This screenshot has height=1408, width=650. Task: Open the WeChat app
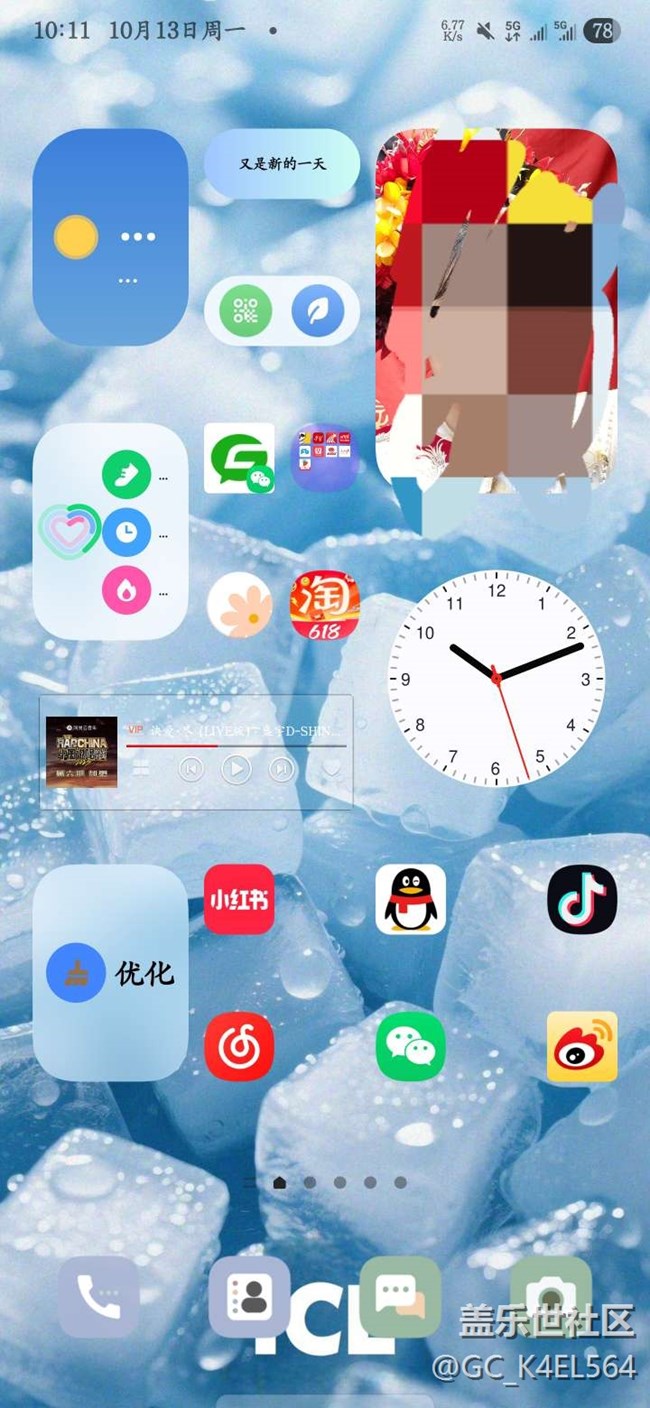[410, 1046]
